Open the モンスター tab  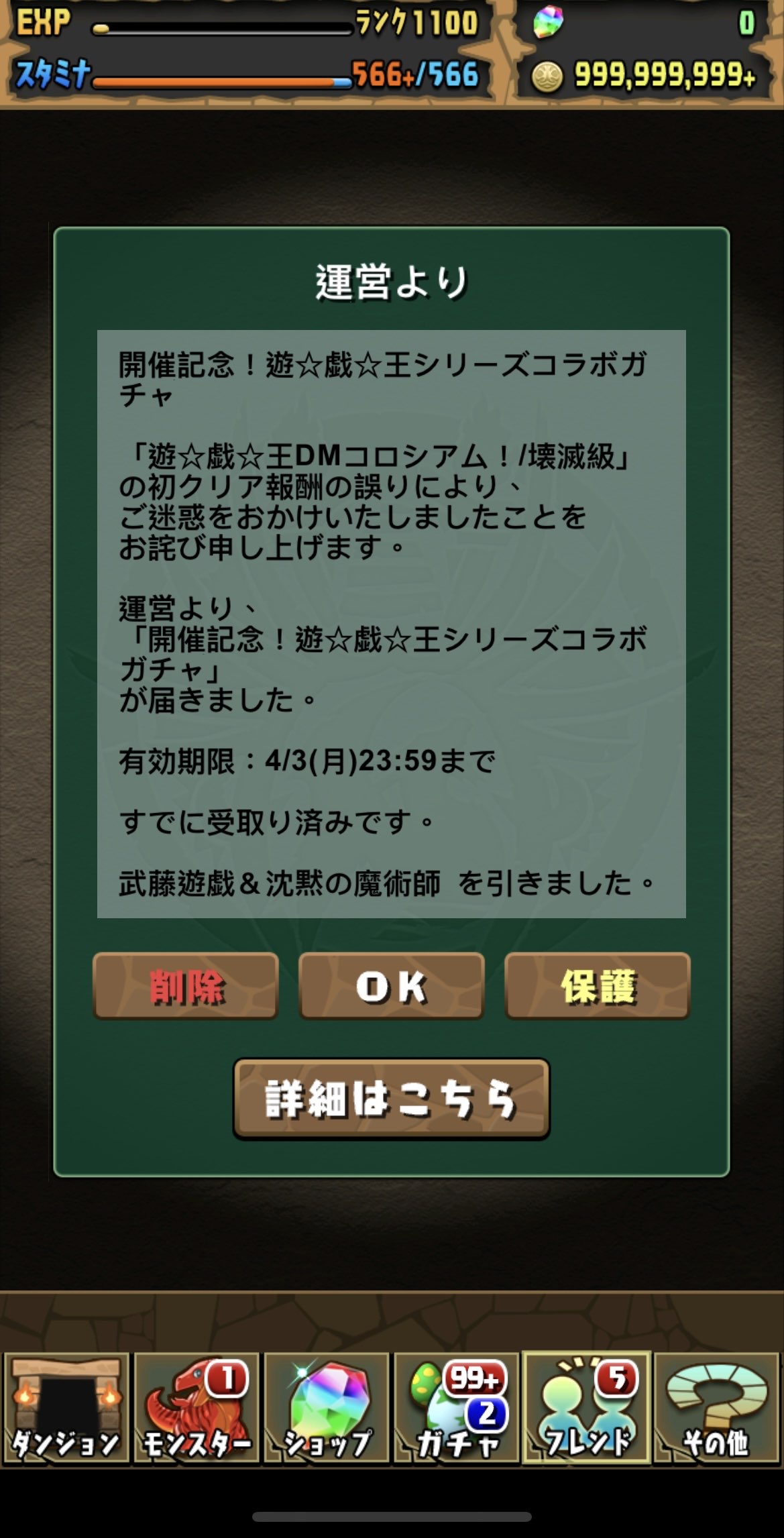coord(196,1408)
